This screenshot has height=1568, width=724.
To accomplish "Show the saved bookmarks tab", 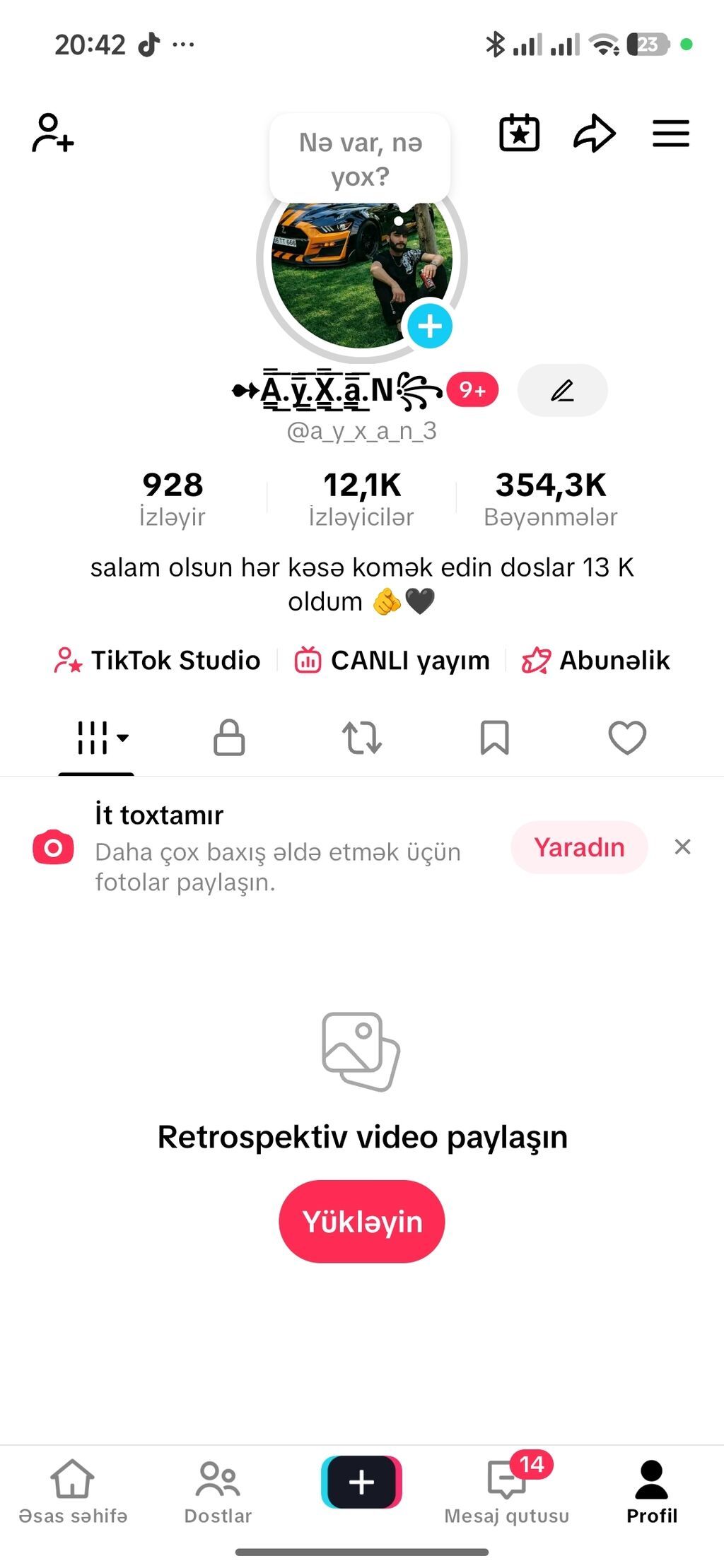I will [x=494, y=738].
